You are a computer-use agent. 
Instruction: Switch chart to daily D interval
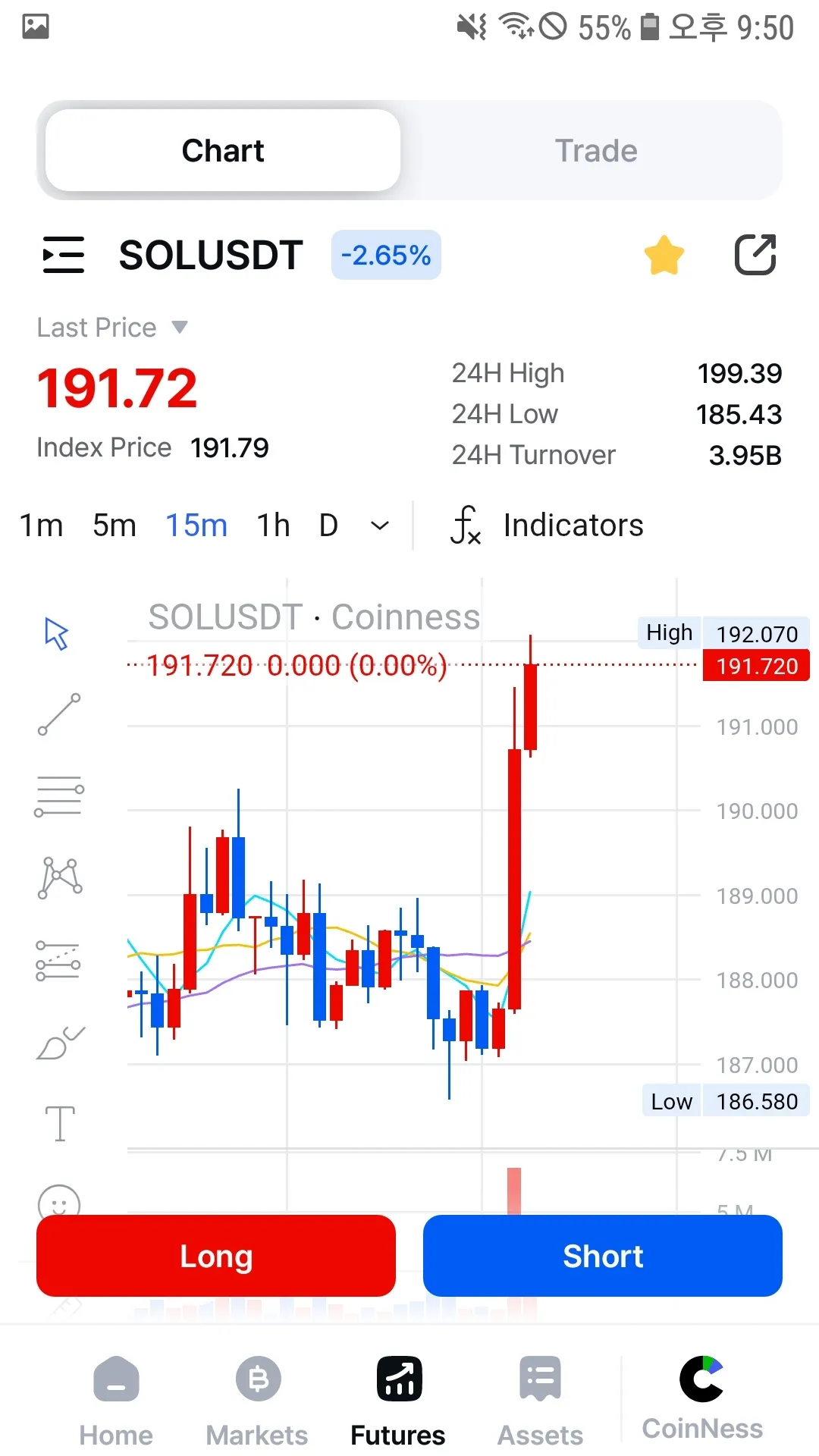point(328,525)
